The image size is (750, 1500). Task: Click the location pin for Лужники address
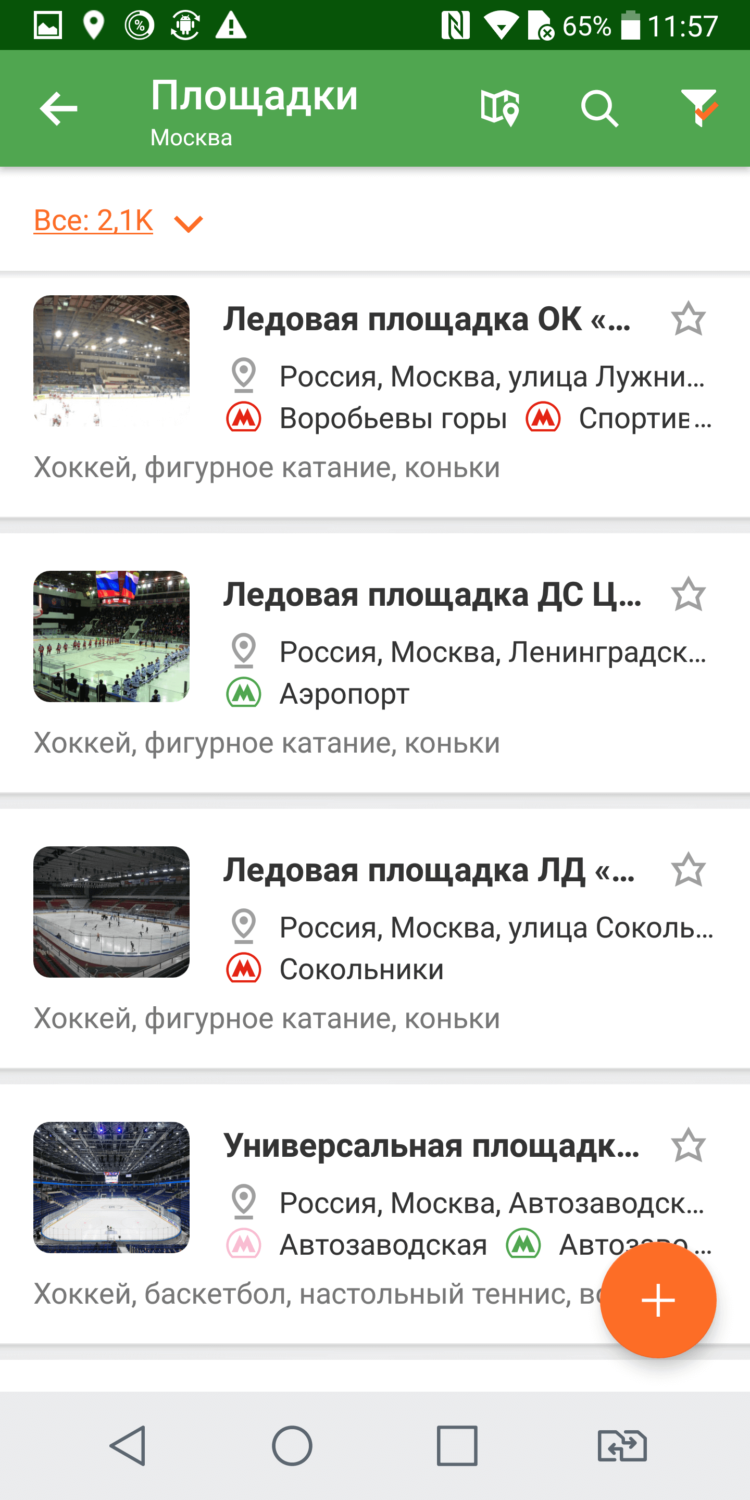click(243, 374)
